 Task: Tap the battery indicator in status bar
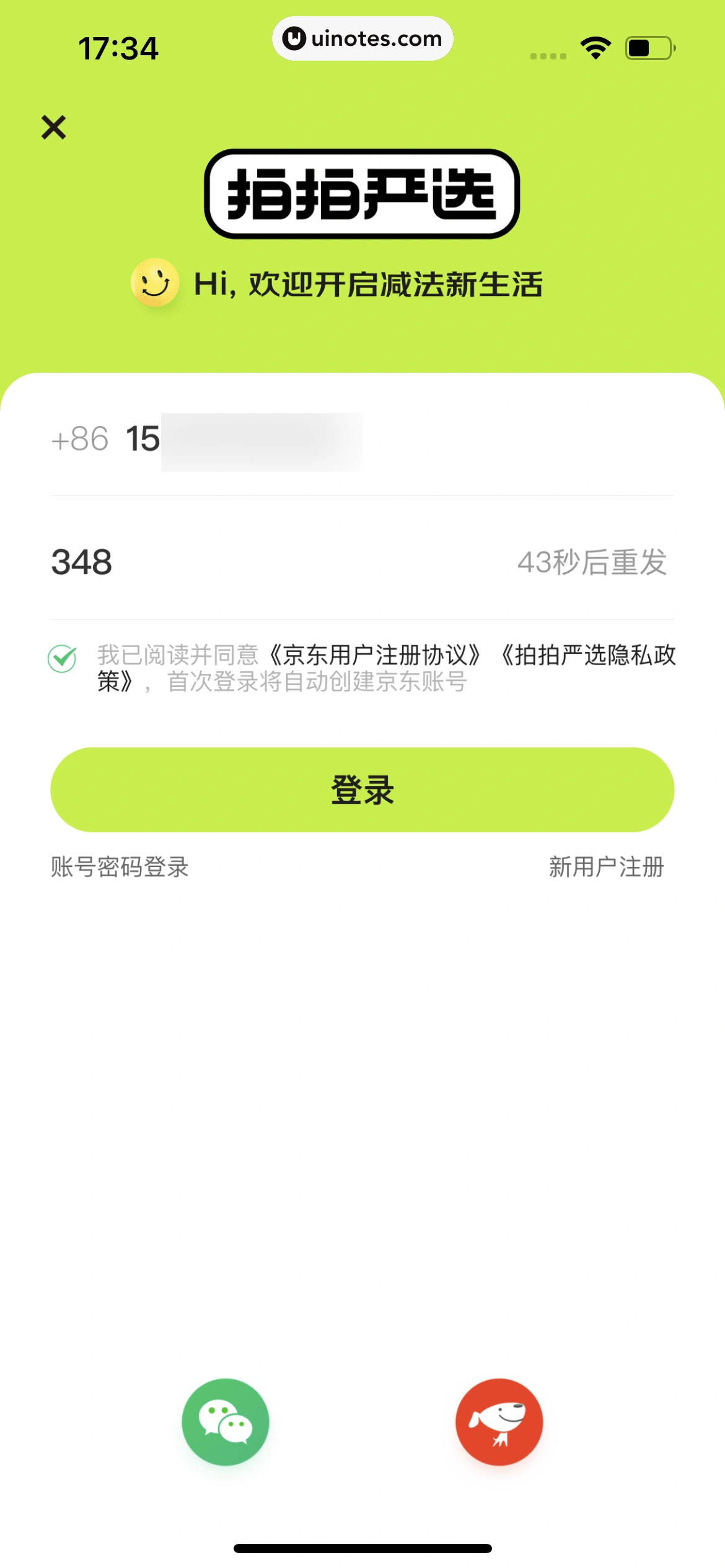pyautogui.click(x=646, y=46)
